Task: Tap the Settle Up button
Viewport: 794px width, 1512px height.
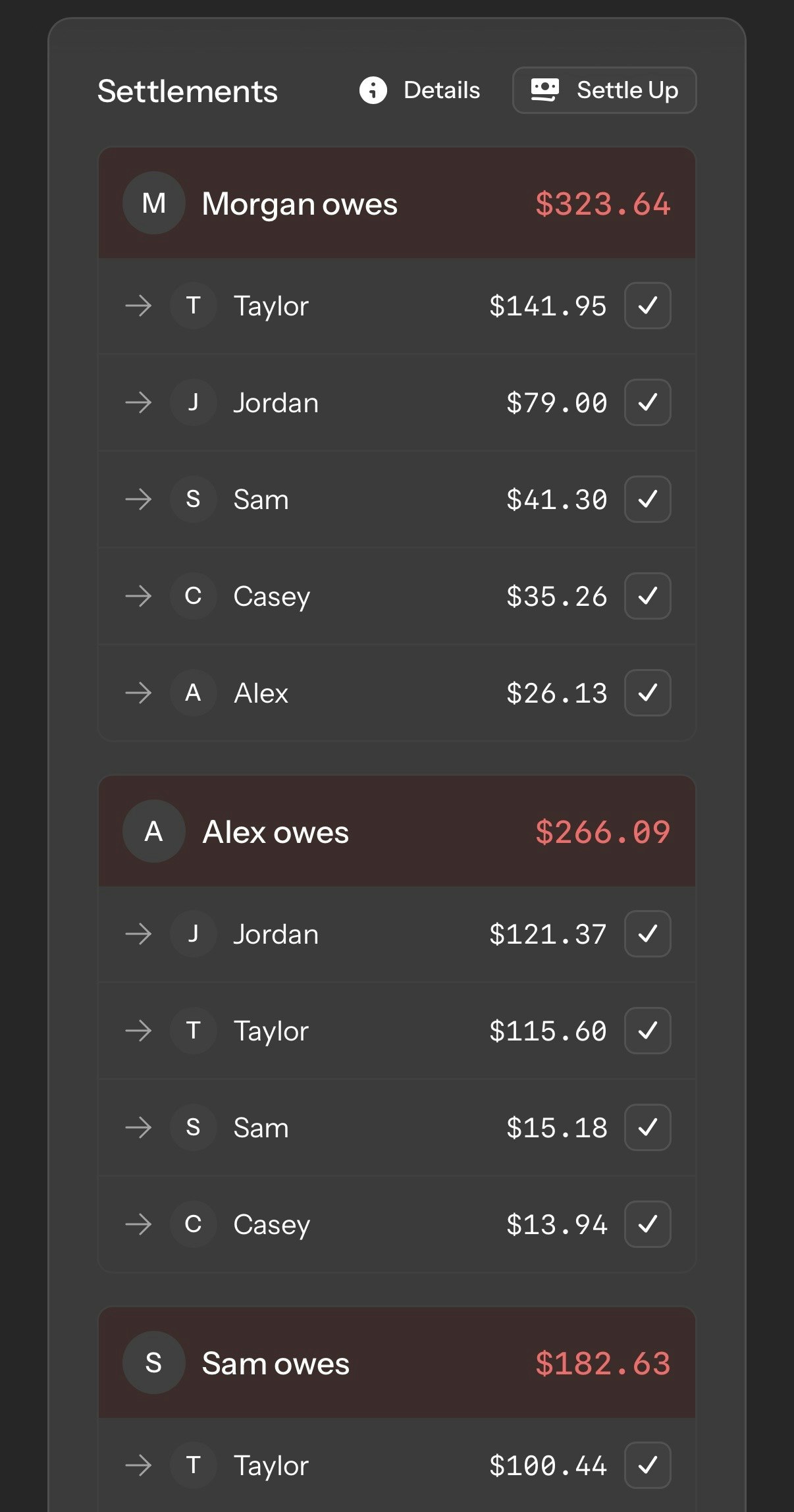Action: pos(604,90)
